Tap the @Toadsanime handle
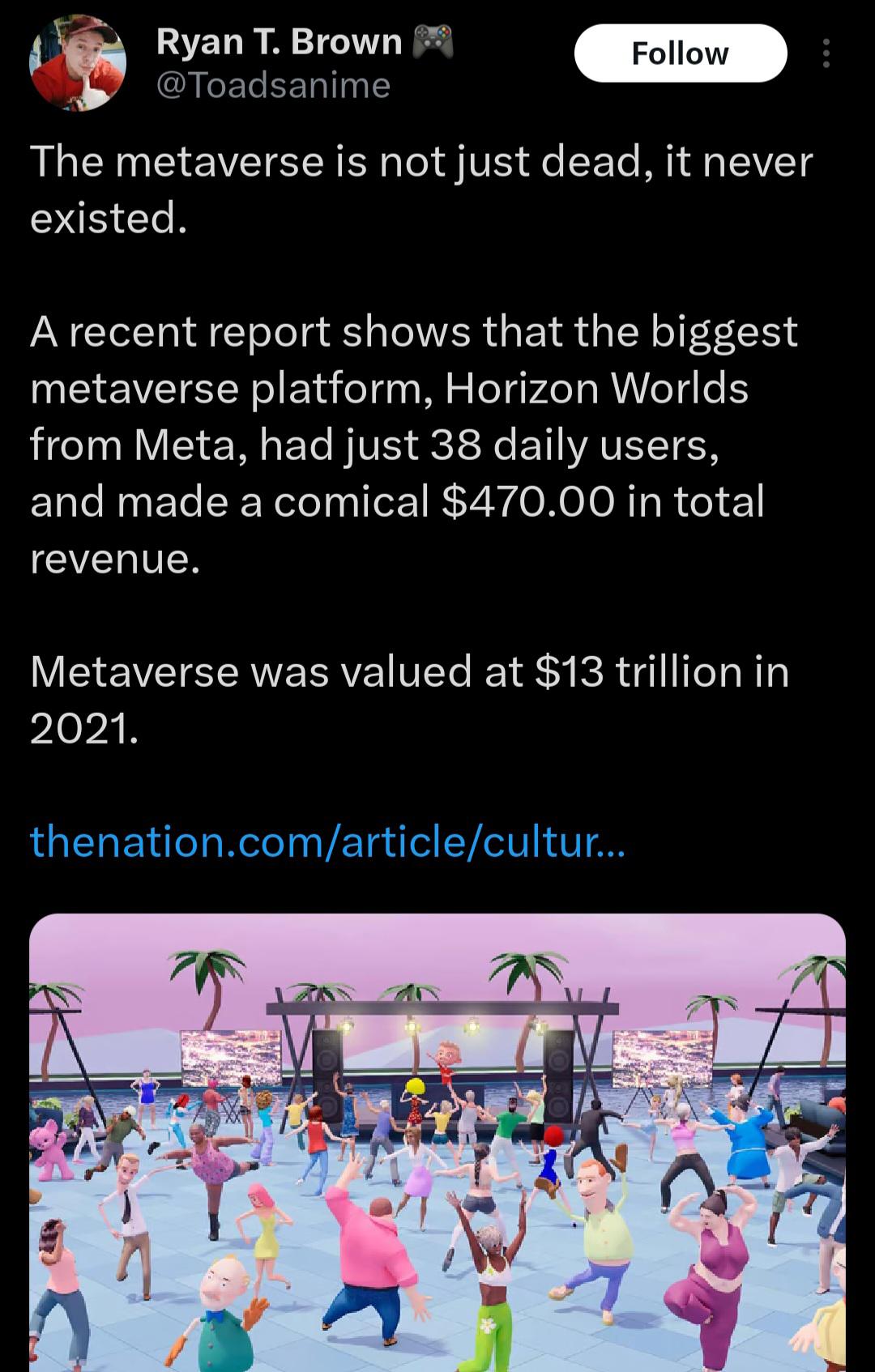The height and width of the screenshot is (1372, 875). (x=273, y=85)
